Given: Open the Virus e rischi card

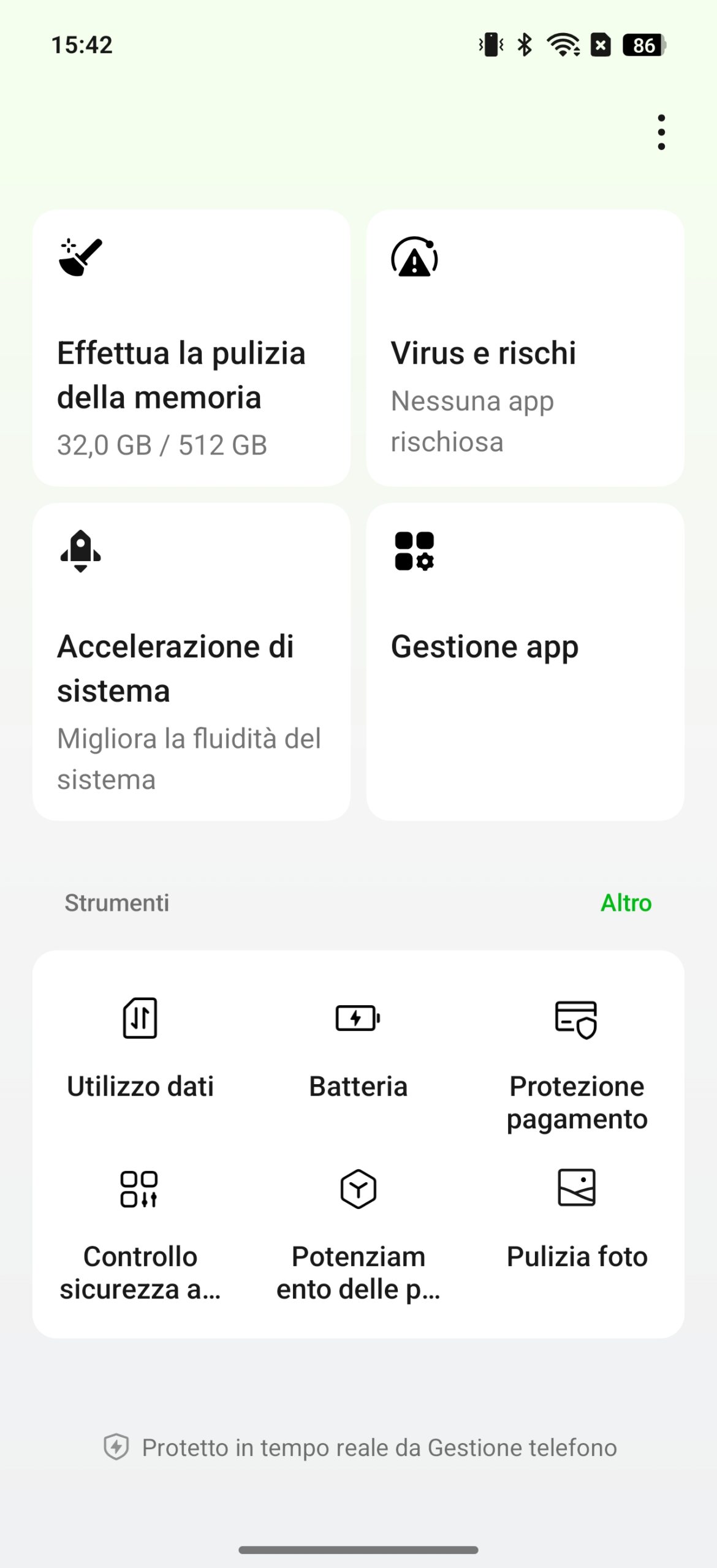Looking at the screenshot, I should coord(525,348).
